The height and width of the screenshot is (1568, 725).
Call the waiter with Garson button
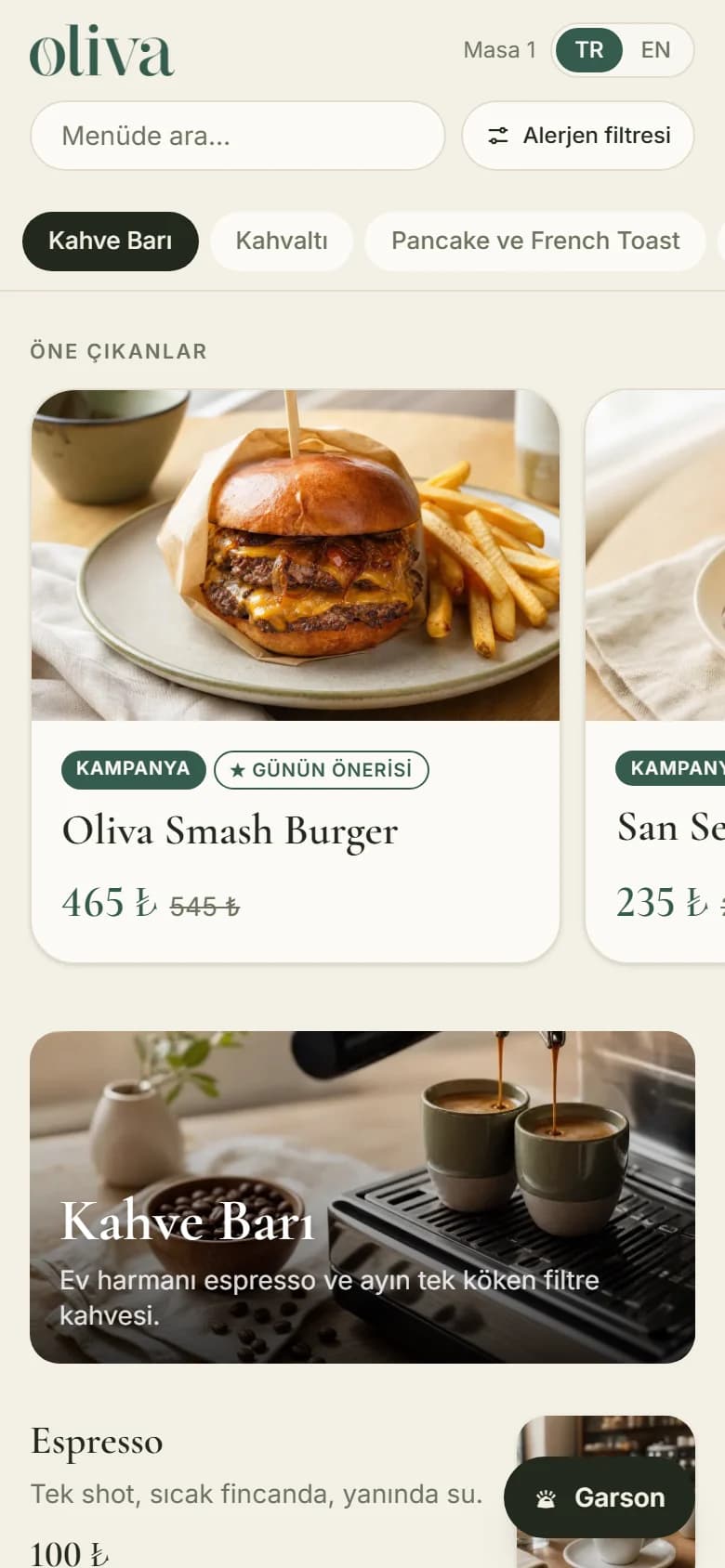coord(600,1497)
